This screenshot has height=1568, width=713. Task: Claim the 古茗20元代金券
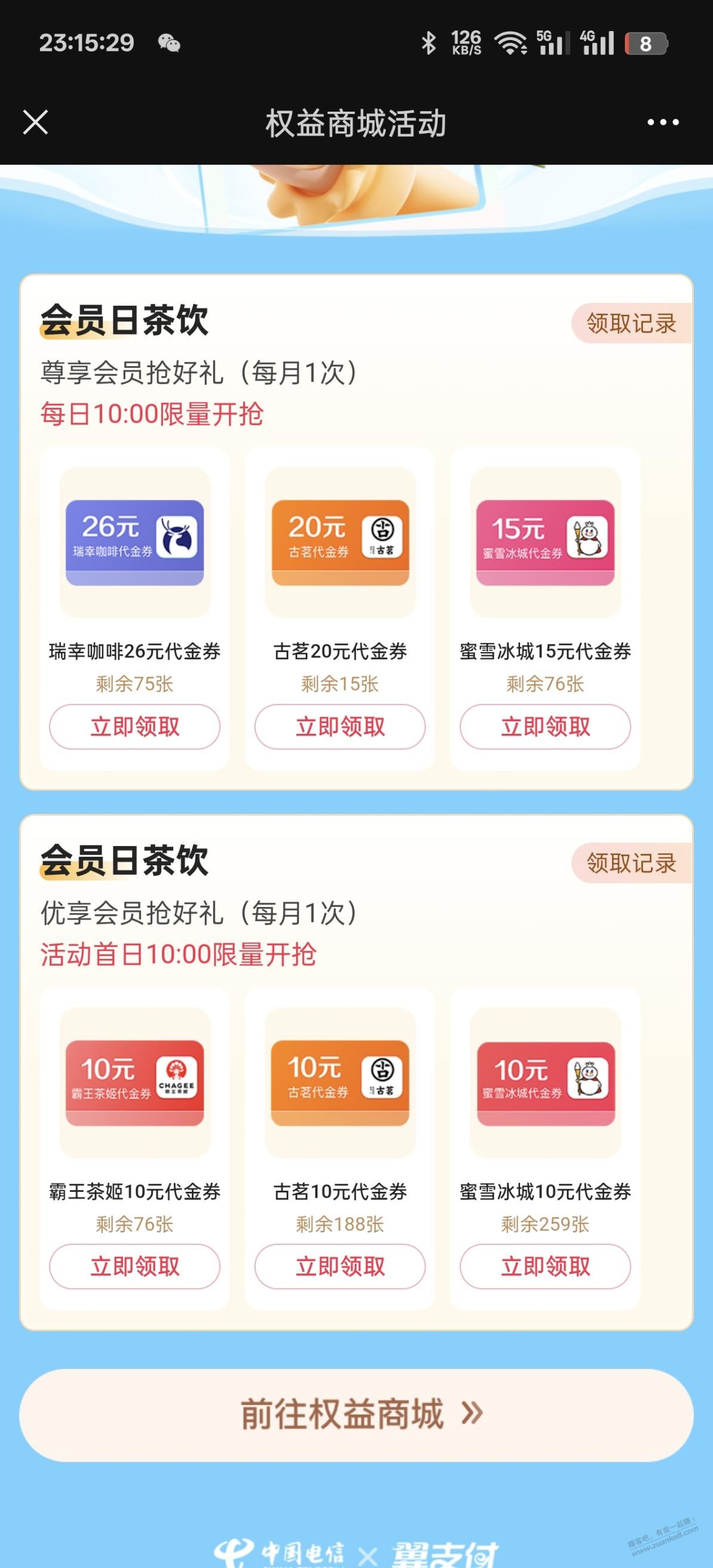point(340,727)
